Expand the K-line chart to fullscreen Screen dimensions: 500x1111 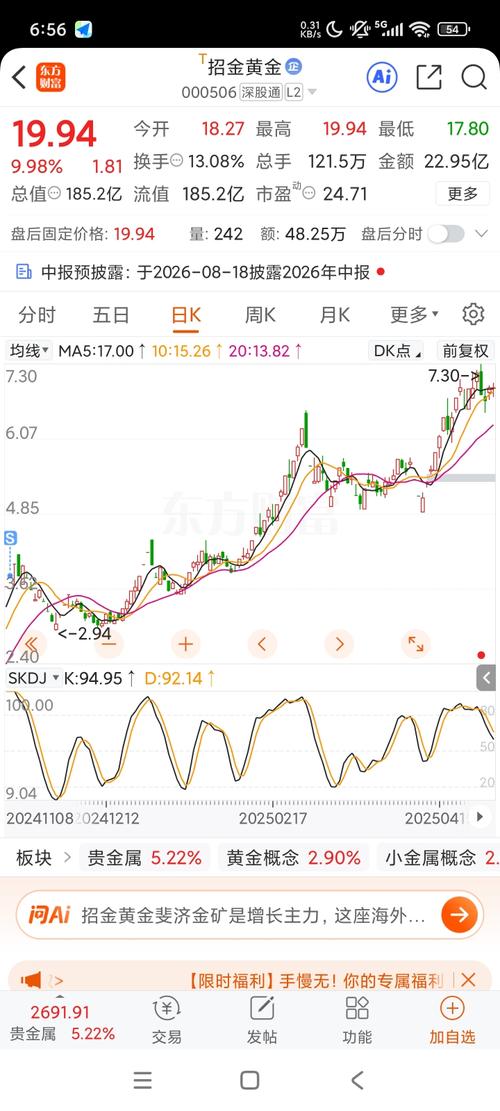click(x=416, y=644)
